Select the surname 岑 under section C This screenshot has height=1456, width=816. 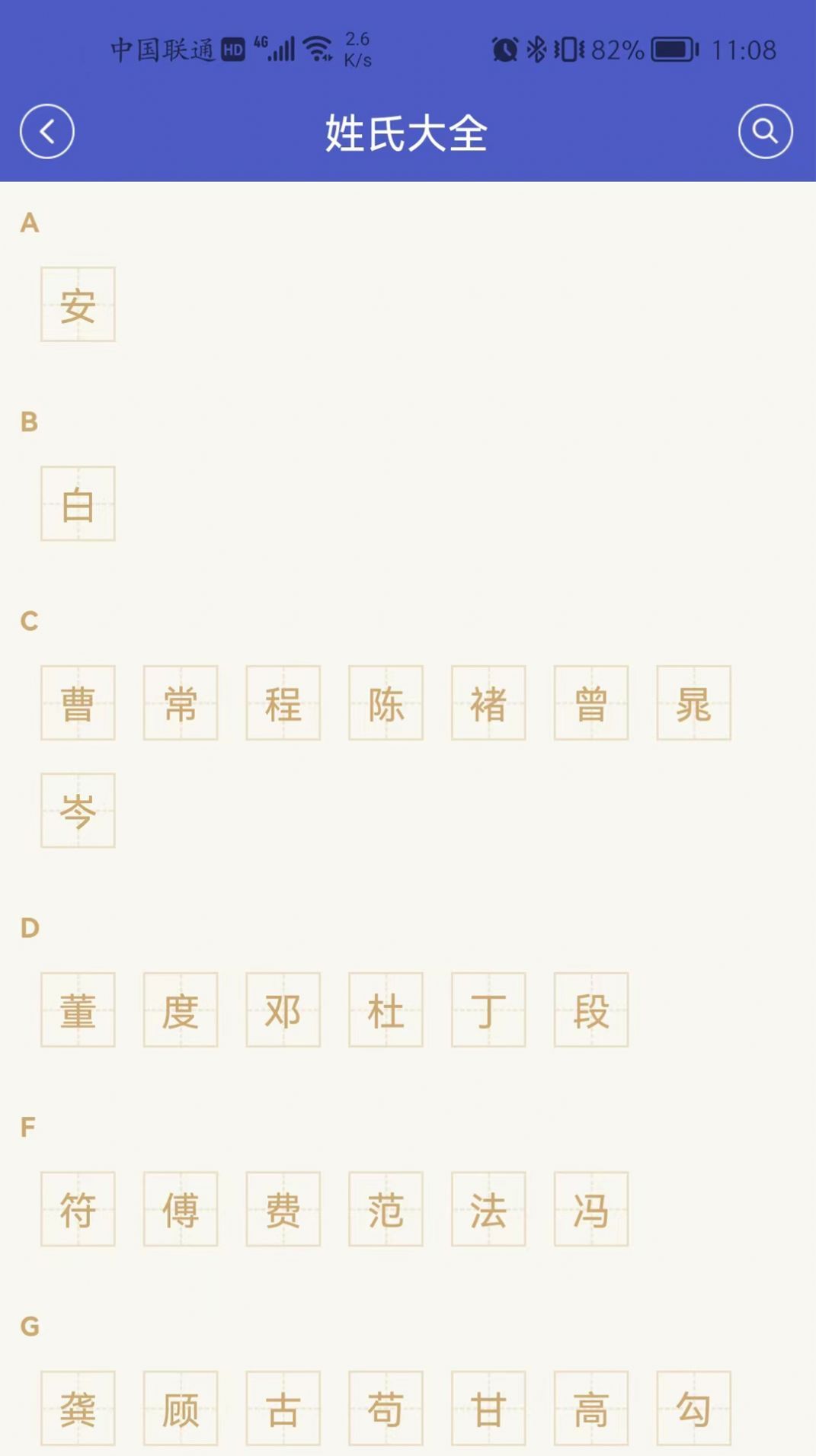click(77, 811)
